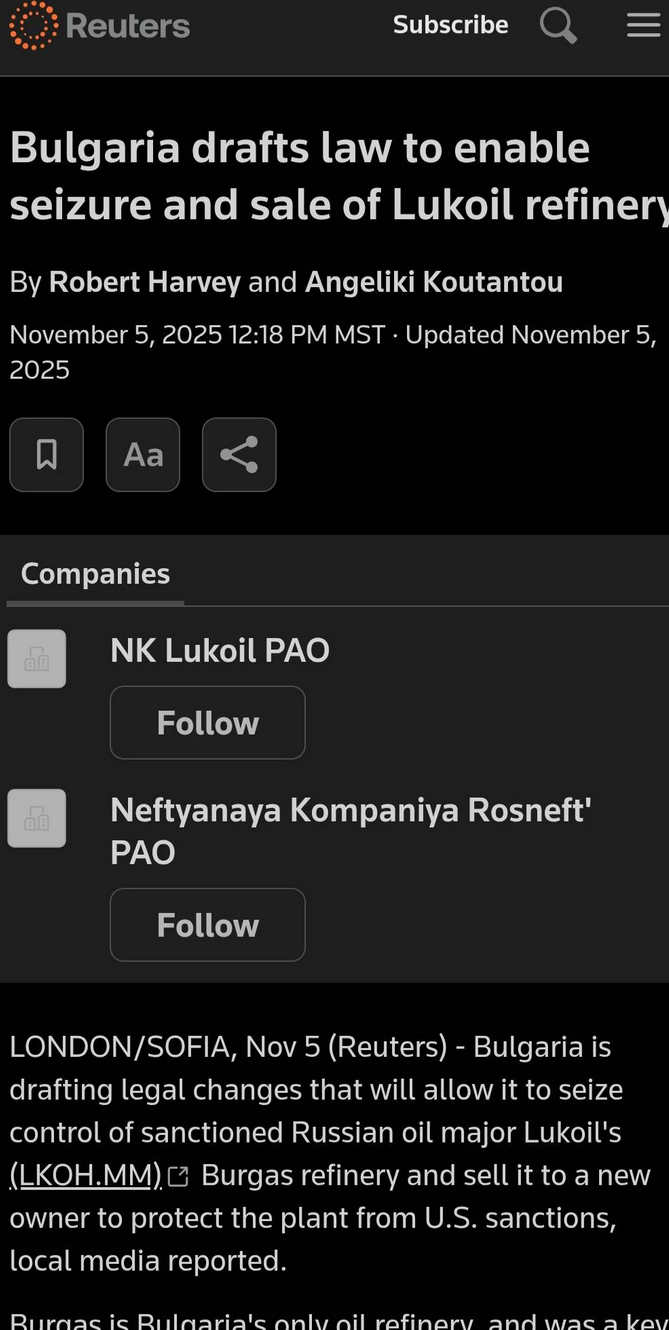Select the Companies tab
The image size is (669, 1330).
click(95, 574)
